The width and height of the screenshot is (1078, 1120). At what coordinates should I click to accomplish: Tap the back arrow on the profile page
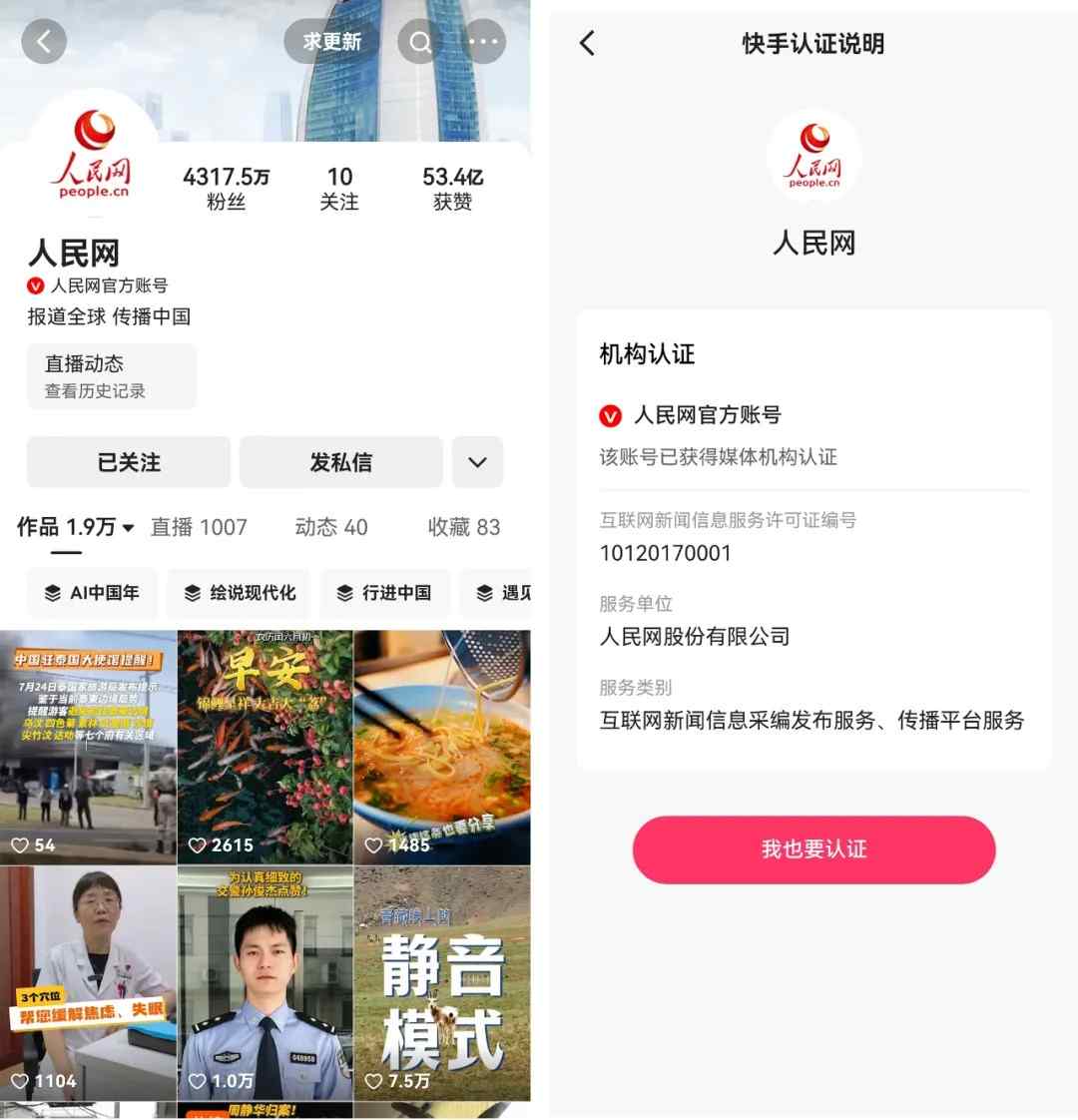coord(43,42)
